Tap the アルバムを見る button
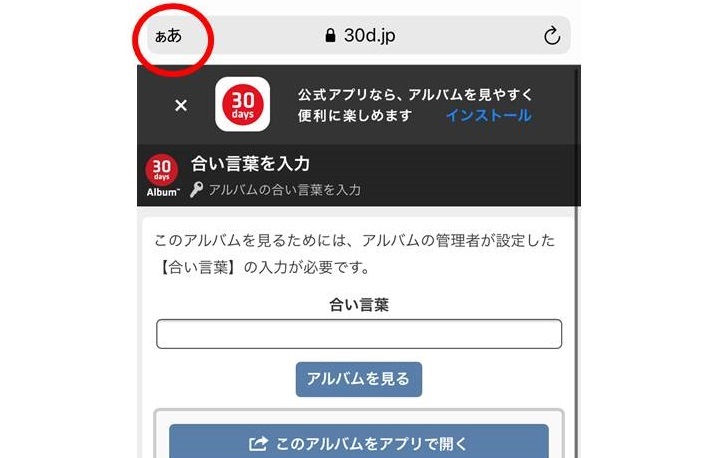 (359, 379)
